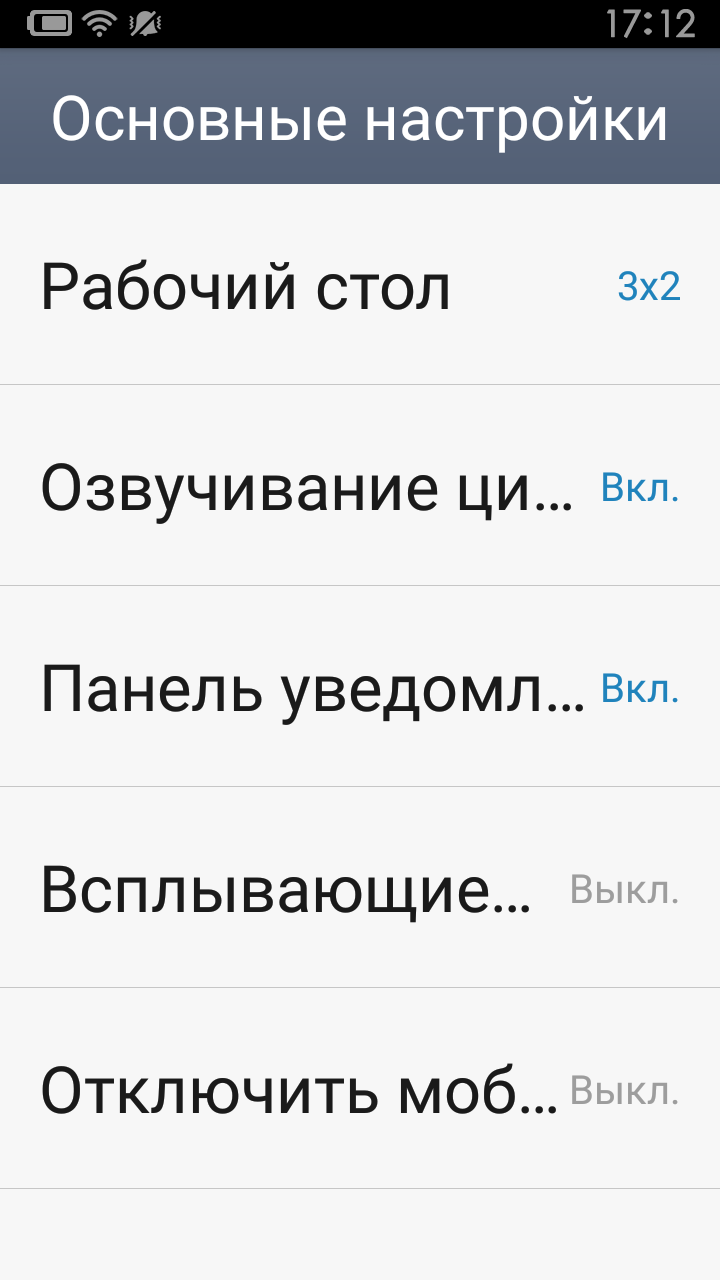Enable the Всплывающие… setting
720x1280 pixels.
point(360,888)
